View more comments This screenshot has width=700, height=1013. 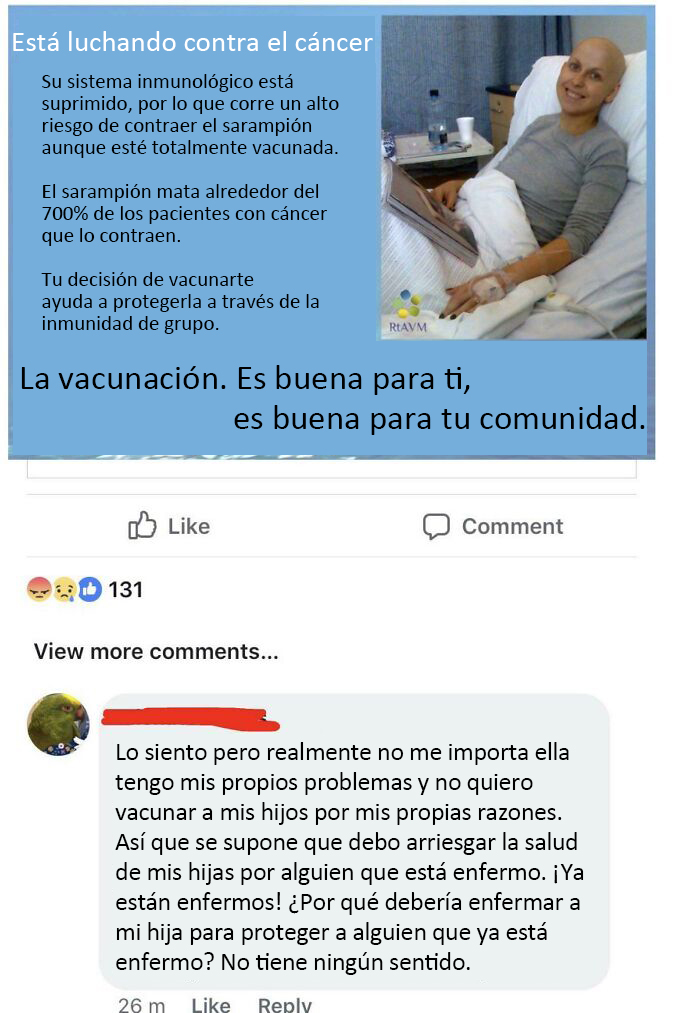(x=156, y=652)
